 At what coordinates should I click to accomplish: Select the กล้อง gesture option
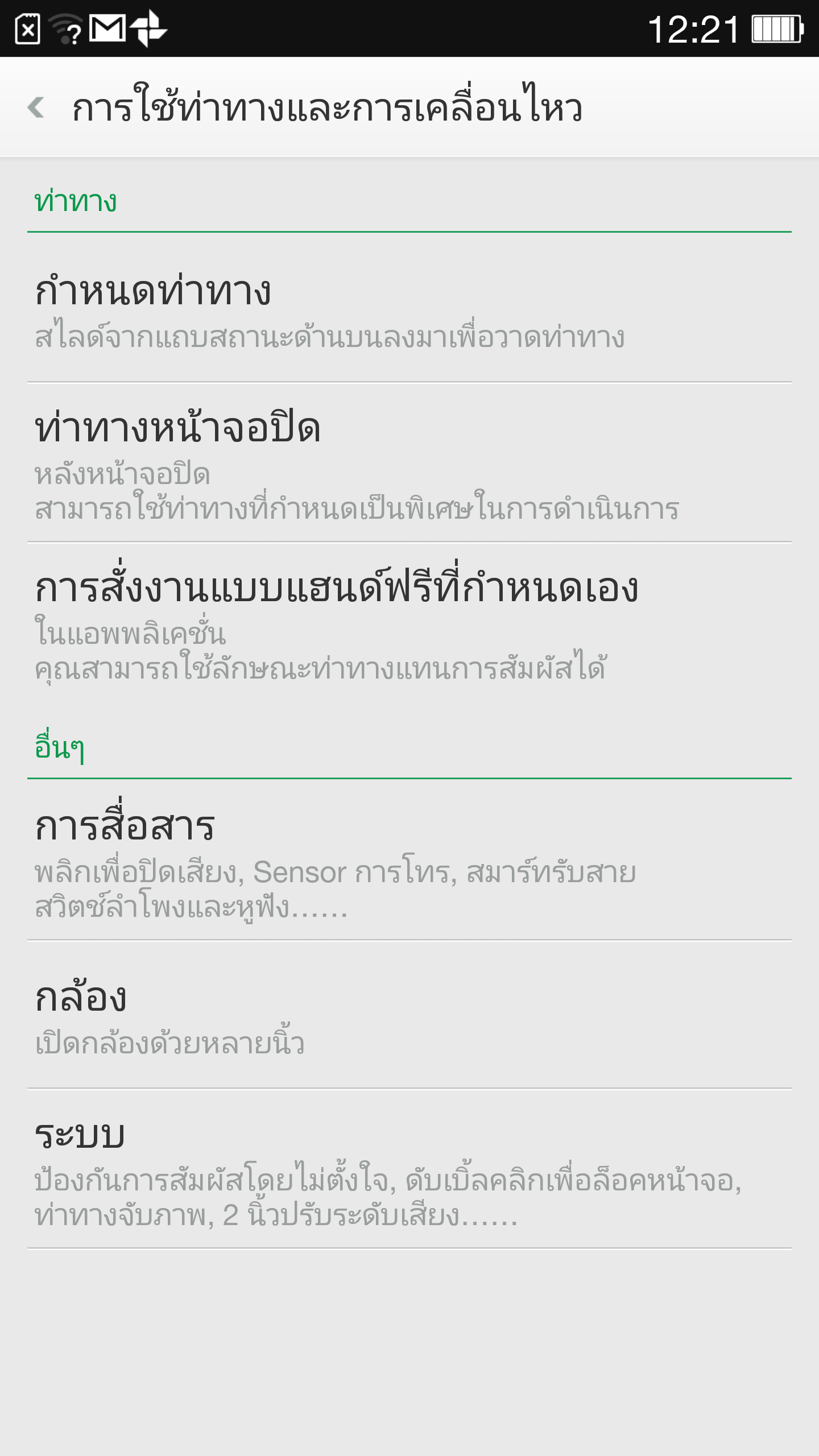pos(409,1015)
